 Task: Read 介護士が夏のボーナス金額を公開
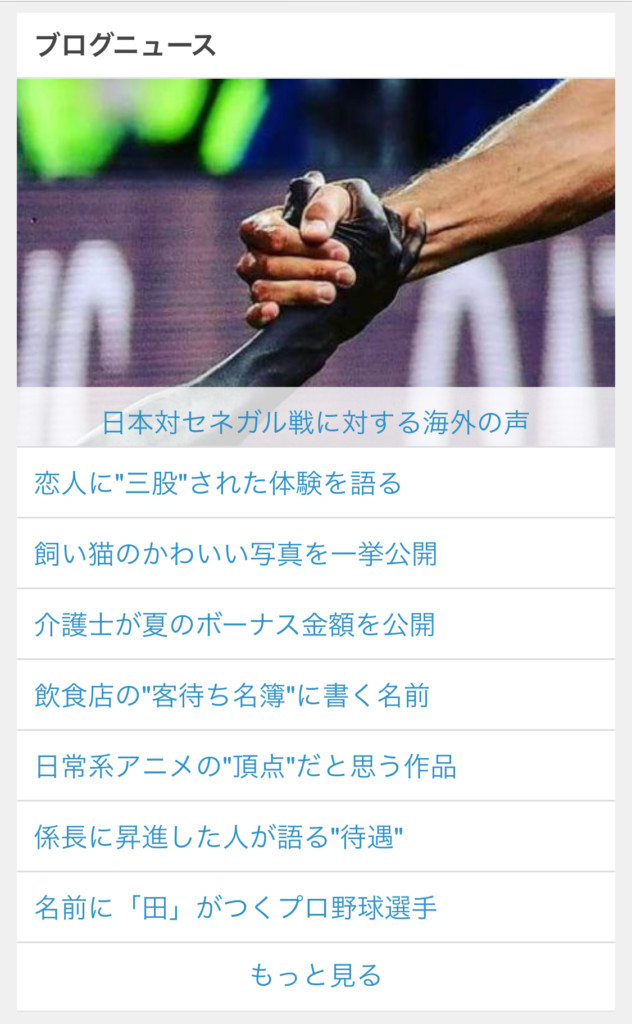pyautogui.click(x=235, y=625)
